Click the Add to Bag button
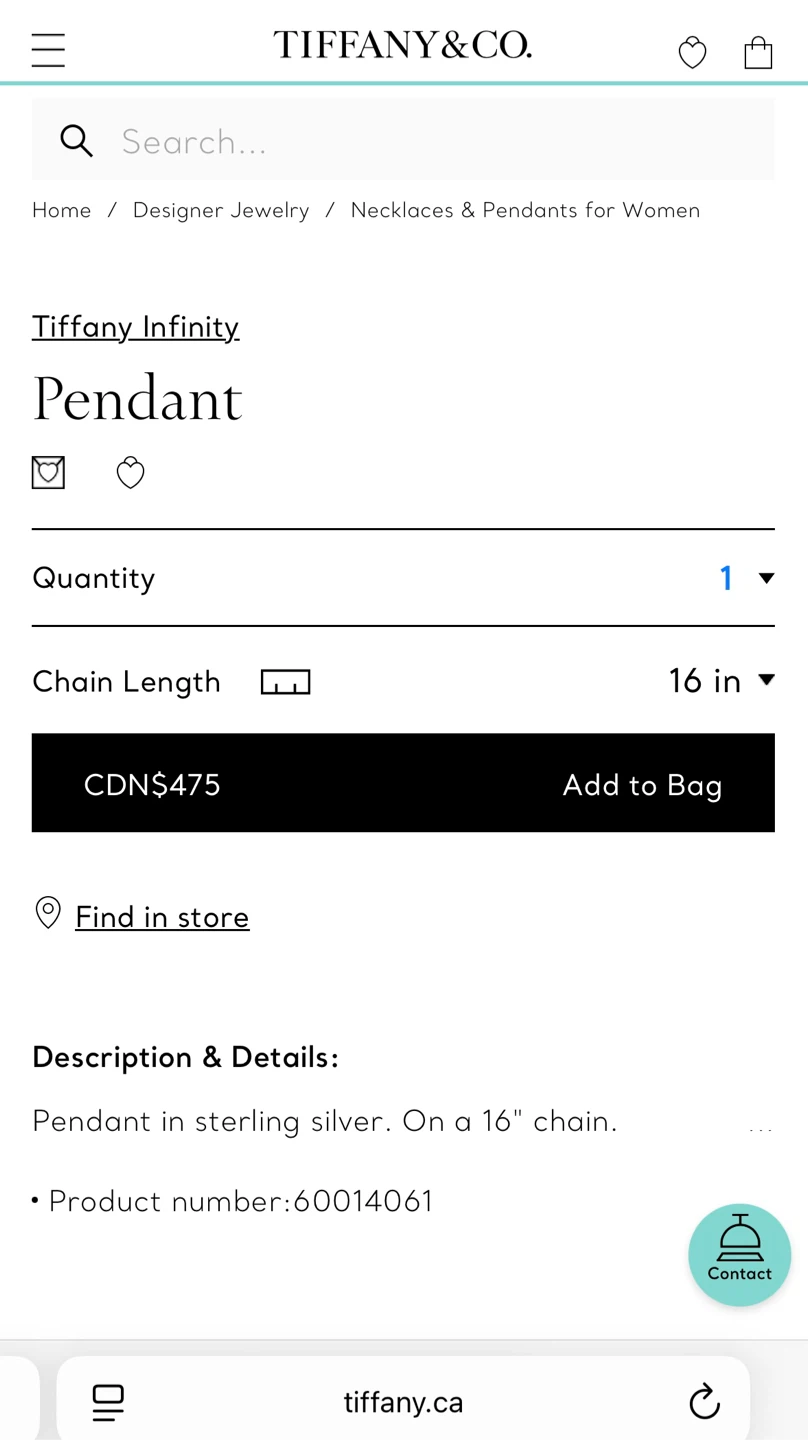 (642, 784)
